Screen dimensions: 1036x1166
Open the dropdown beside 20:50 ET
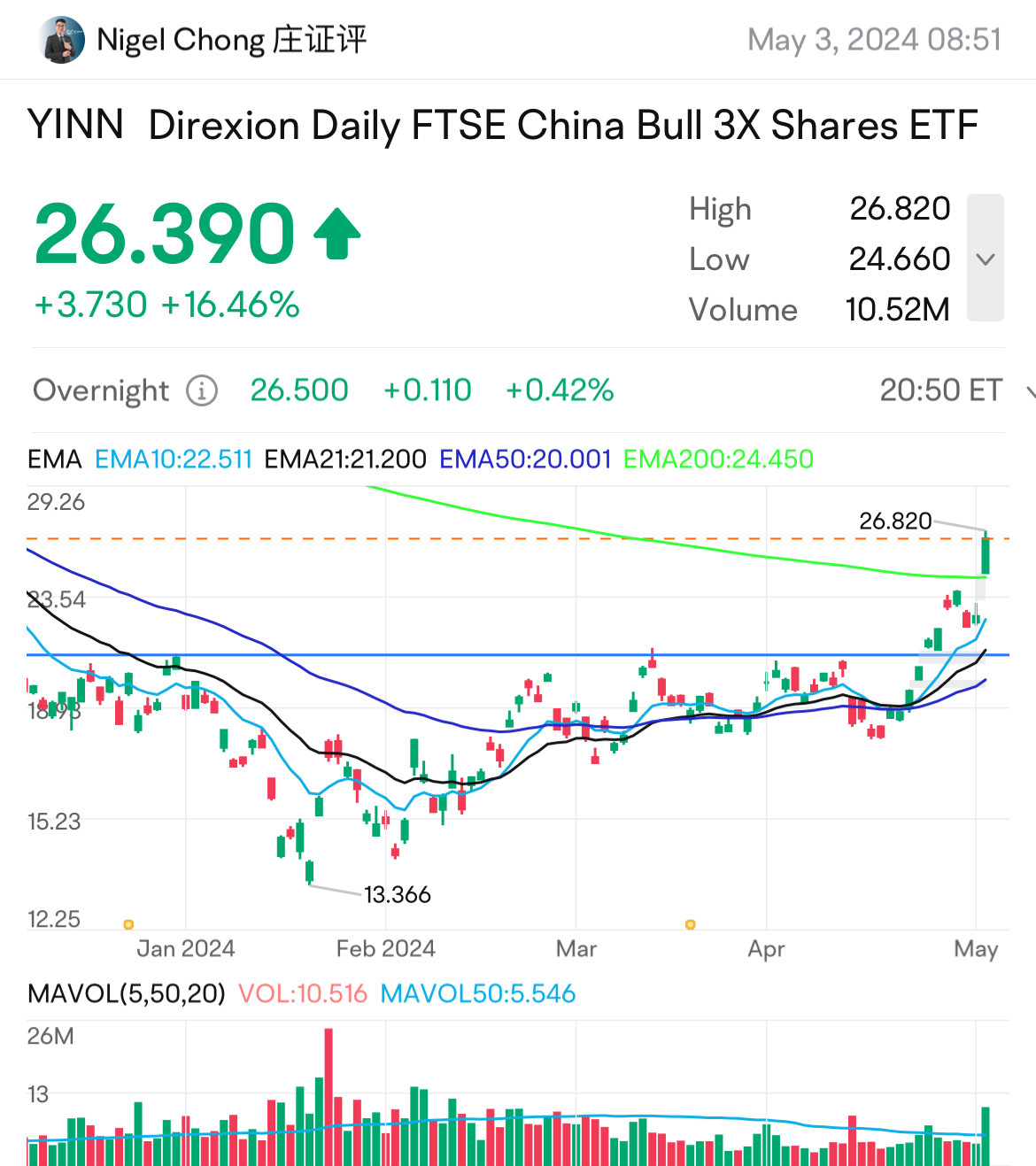pyautogui.click(x=1030, y=390)
